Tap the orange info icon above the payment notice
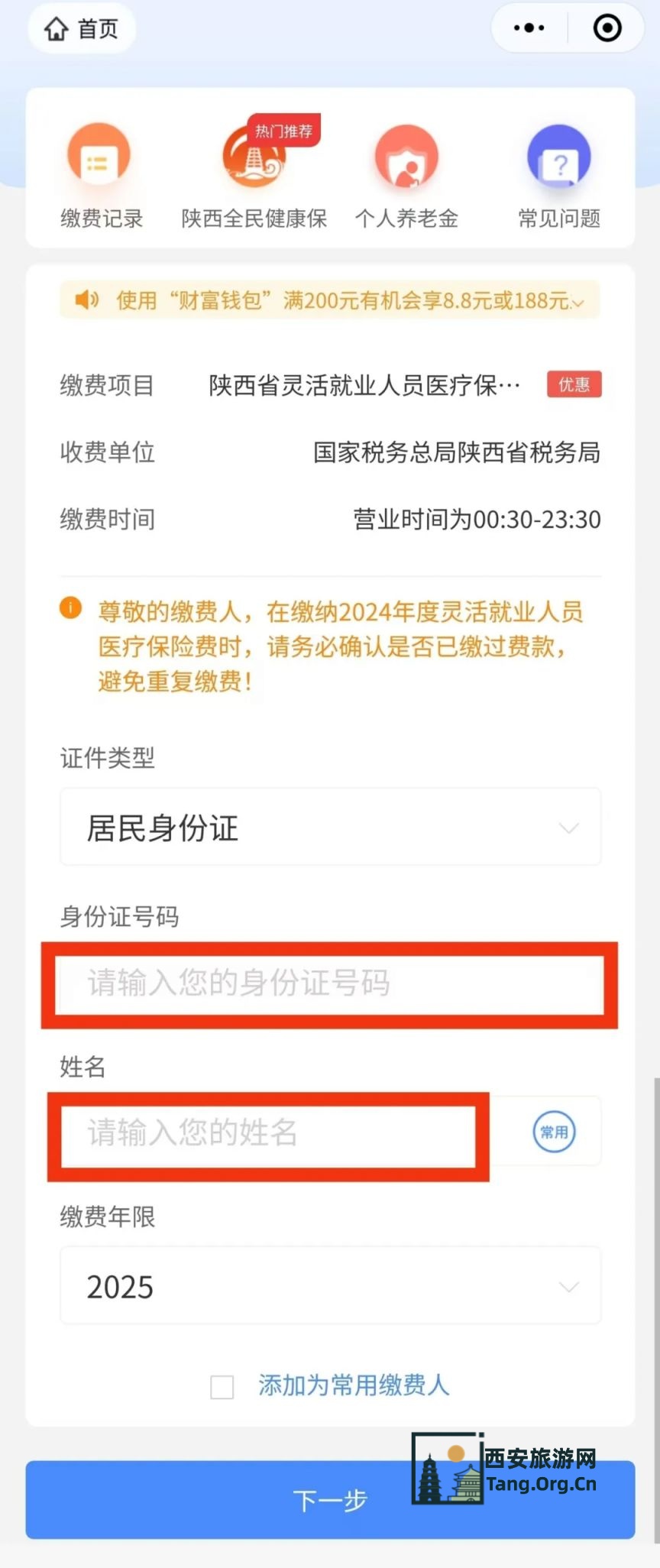This screenshot has height=1568, width=660. pyautogui.click(x=71, y=607)
